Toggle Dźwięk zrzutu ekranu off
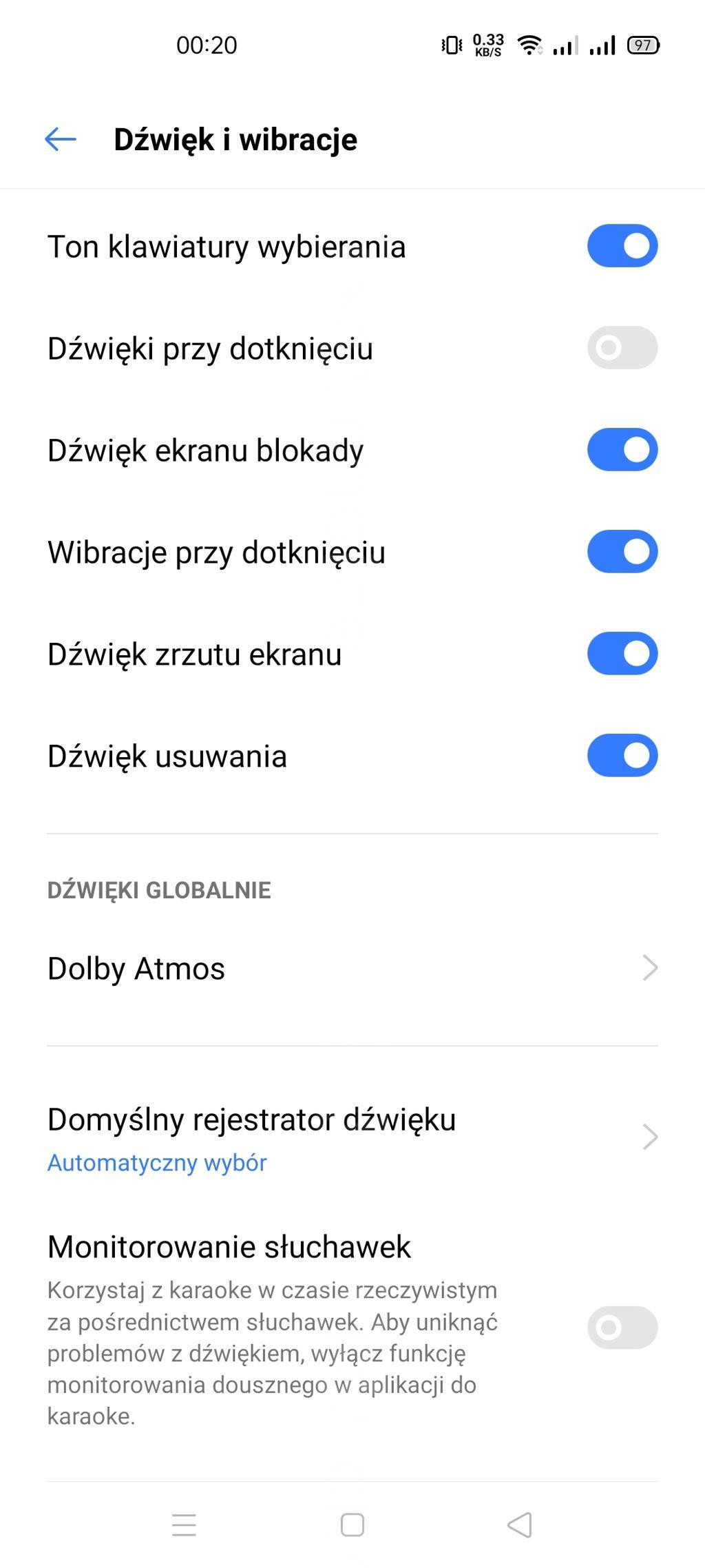 pyautogui.click(x=622, y=654)
